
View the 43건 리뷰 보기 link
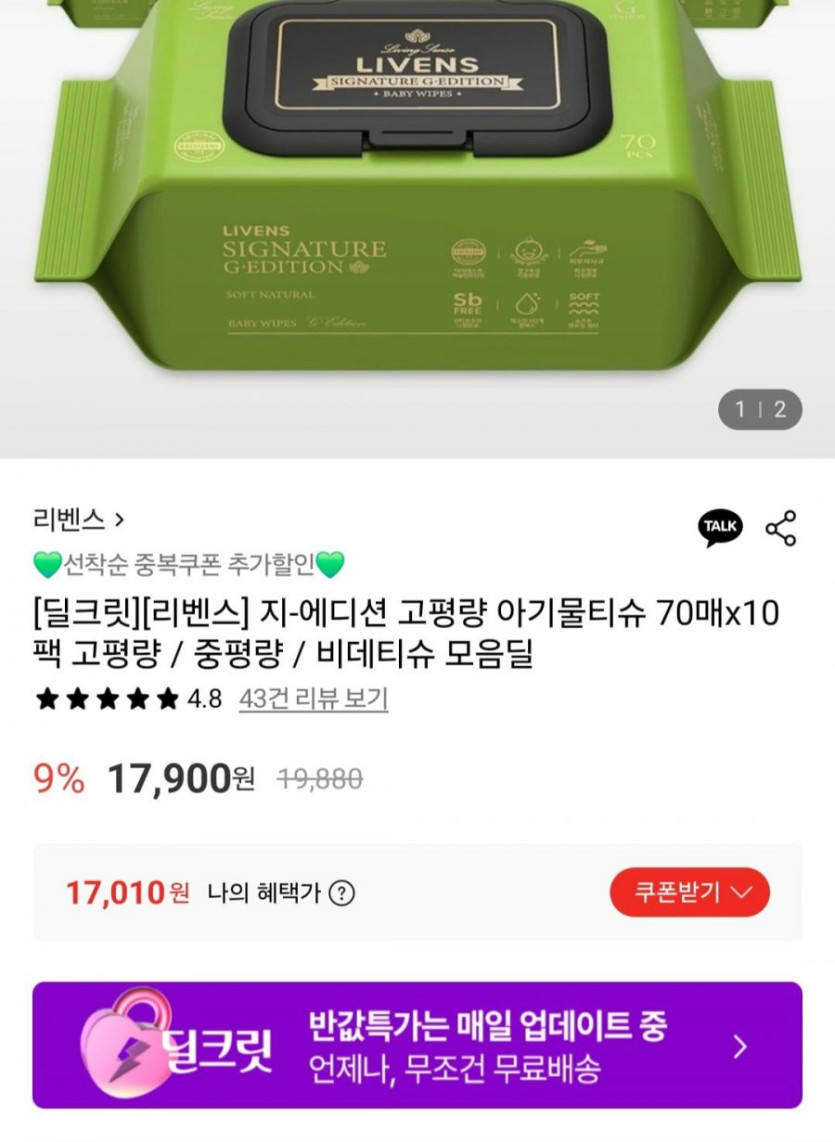313,699
